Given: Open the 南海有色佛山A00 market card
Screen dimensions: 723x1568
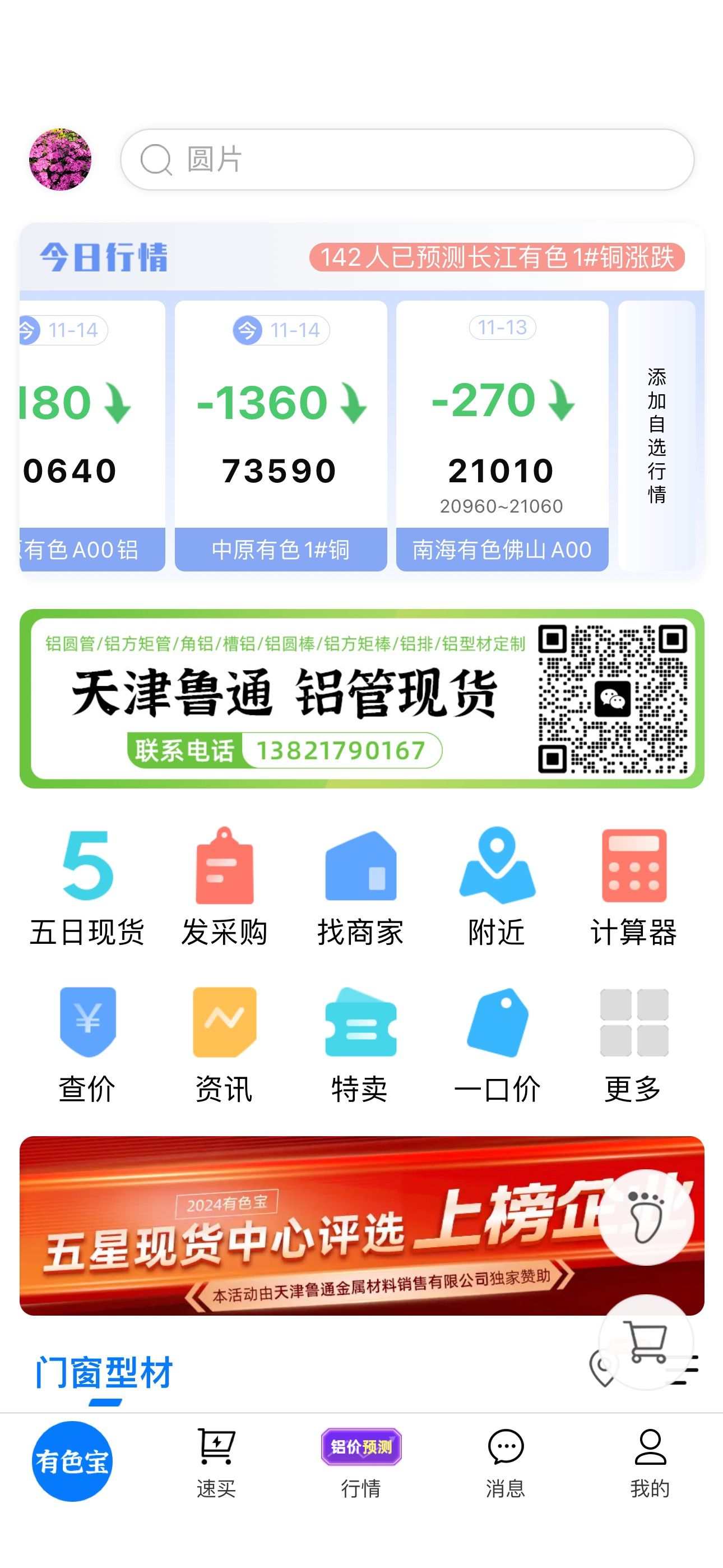Looking at the screenshot, I should (502, 435).
